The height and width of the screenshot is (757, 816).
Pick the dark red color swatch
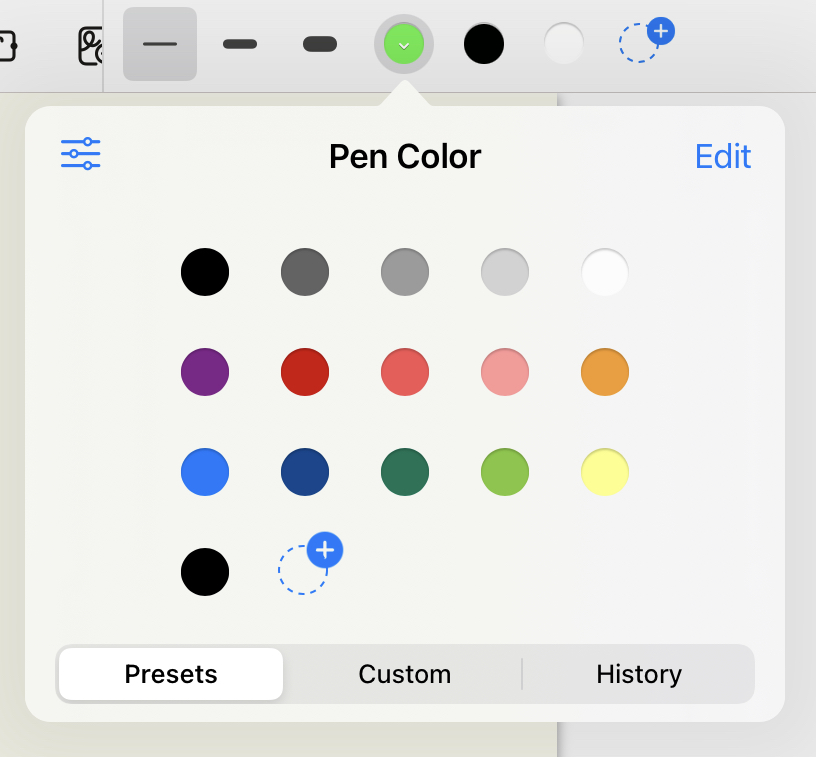(x=305, y=372)
